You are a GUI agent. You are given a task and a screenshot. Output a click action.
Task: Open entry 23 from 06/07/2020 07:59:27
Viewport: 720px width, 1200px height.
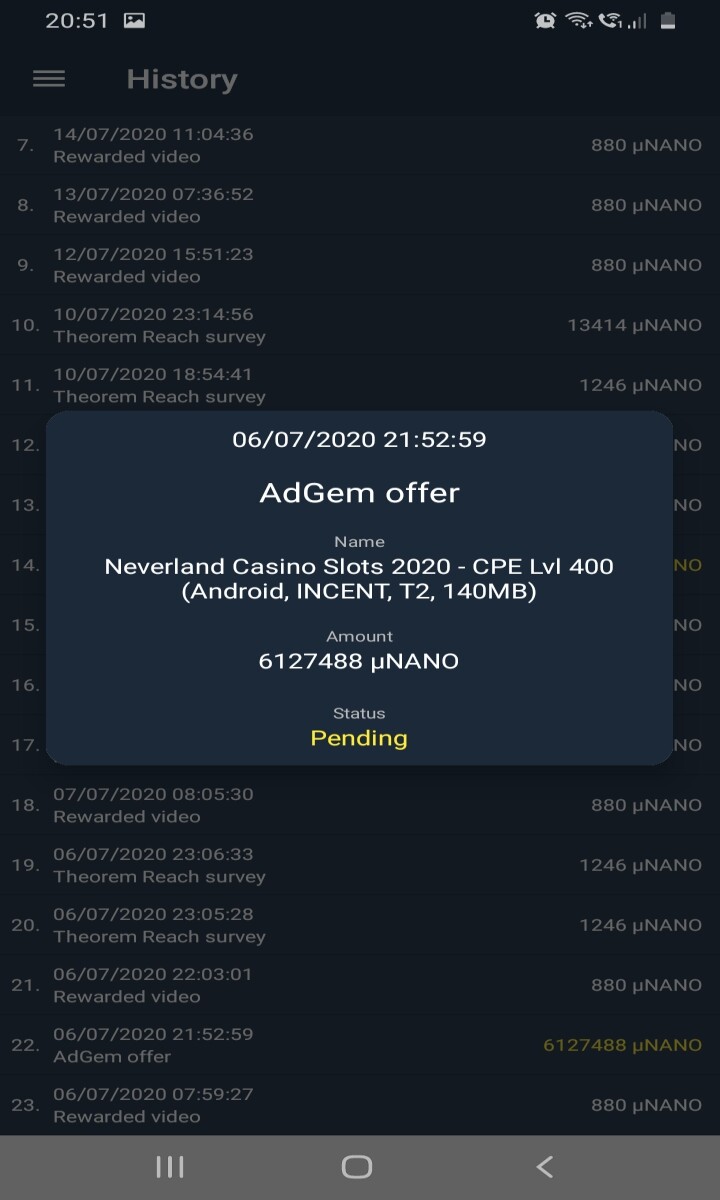pos(360,1105)
